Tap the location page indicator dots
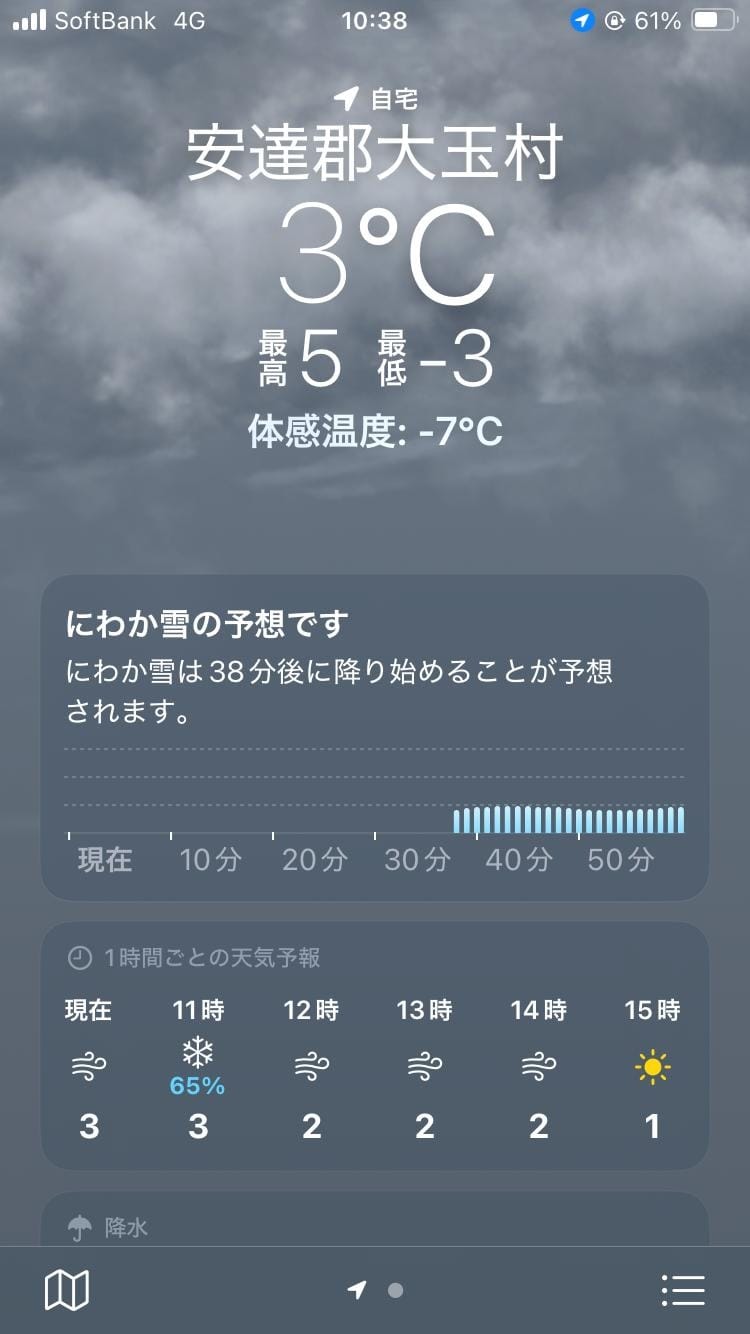The width and height of the screenshot is (750, 1334). [x=376, y=1290]
